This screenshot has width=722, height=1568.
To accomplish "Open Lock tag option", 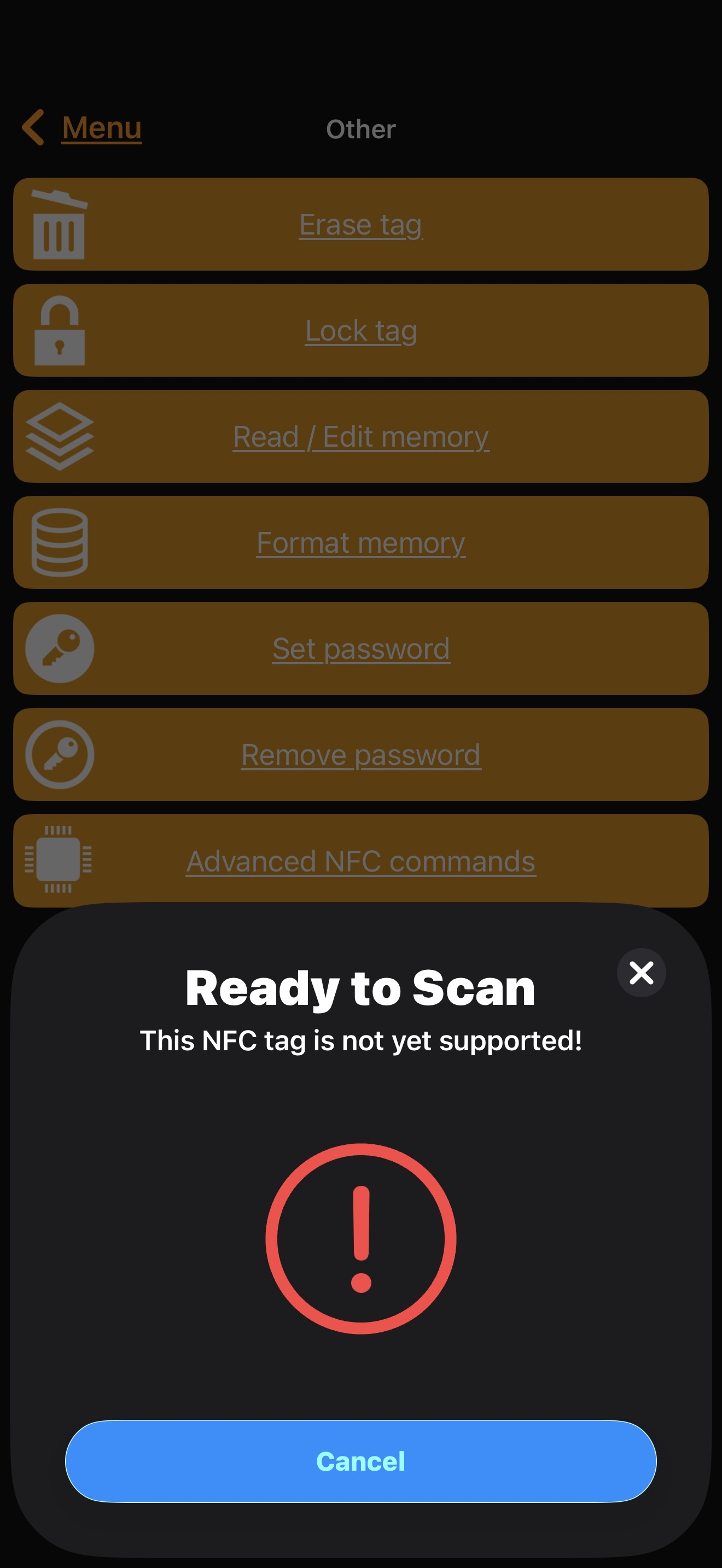I will click(360, 331).
